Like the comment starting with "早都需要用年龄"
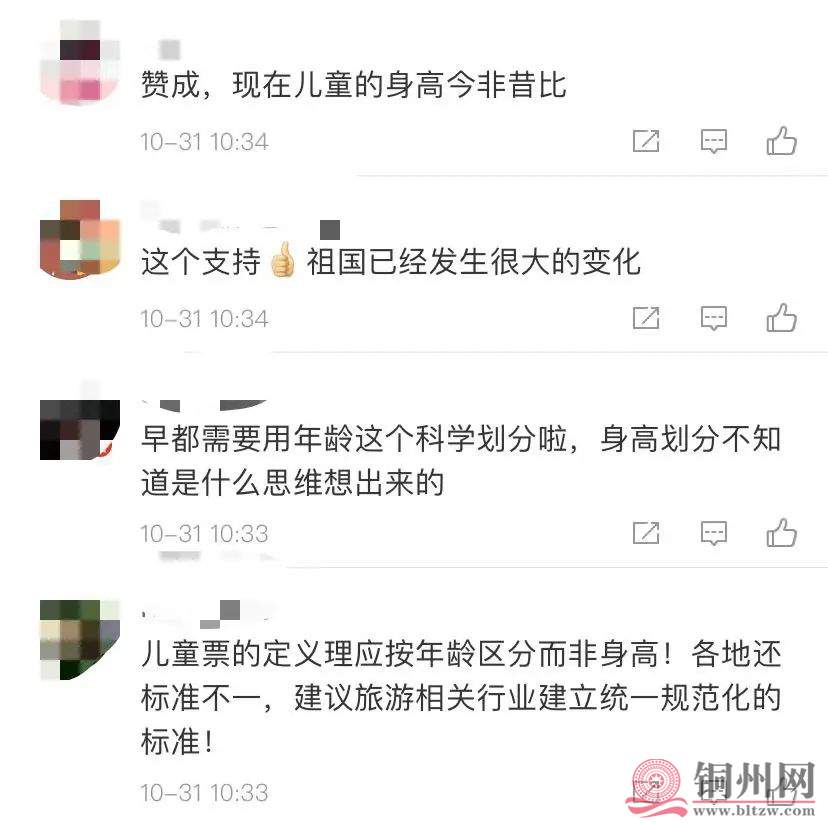This screenshot has height=824, width=828. pos(781,533)
